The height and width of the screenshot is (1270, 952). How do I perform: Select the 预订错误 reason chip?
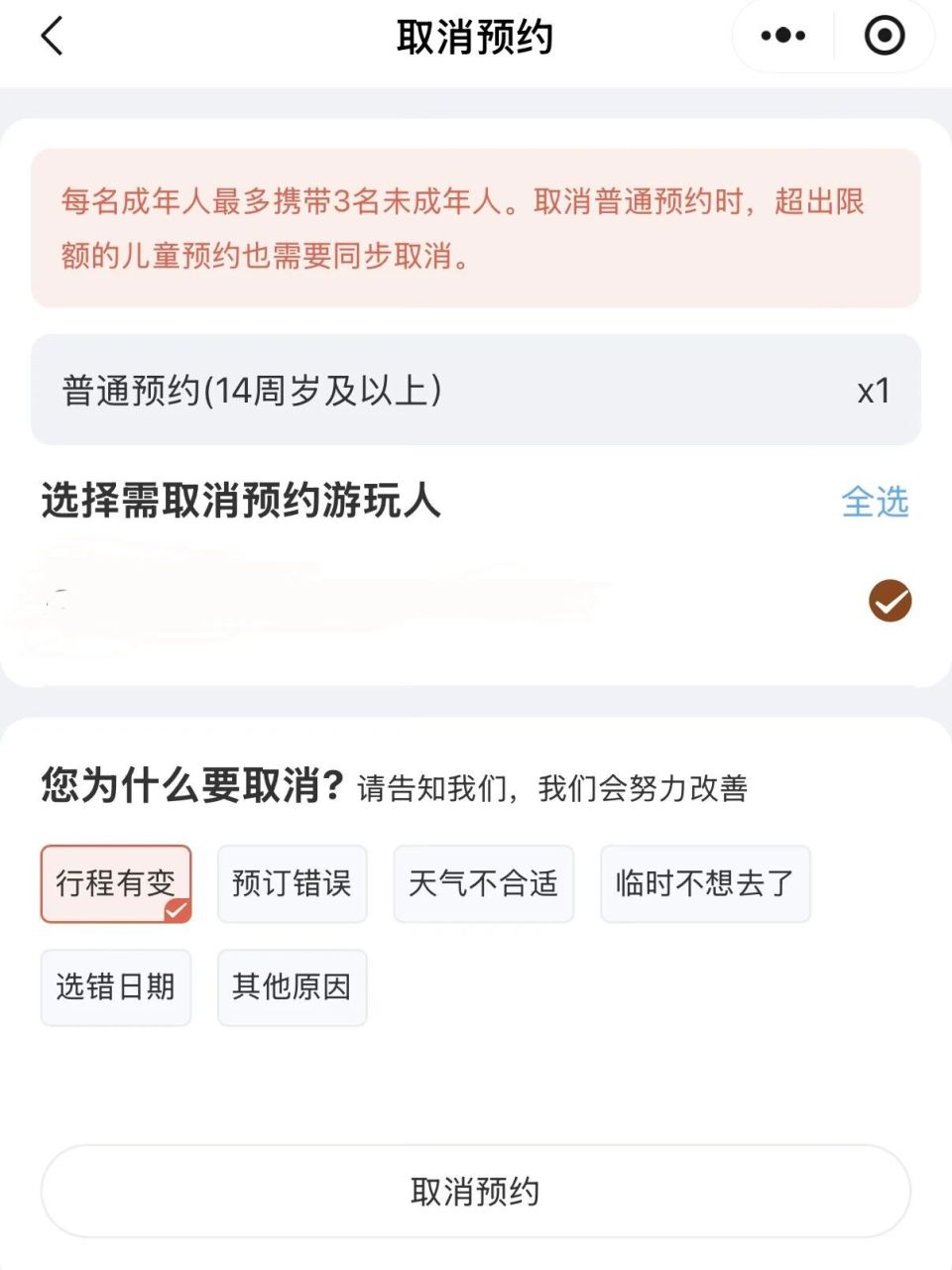pyautogui.click(x=292, y=883)
